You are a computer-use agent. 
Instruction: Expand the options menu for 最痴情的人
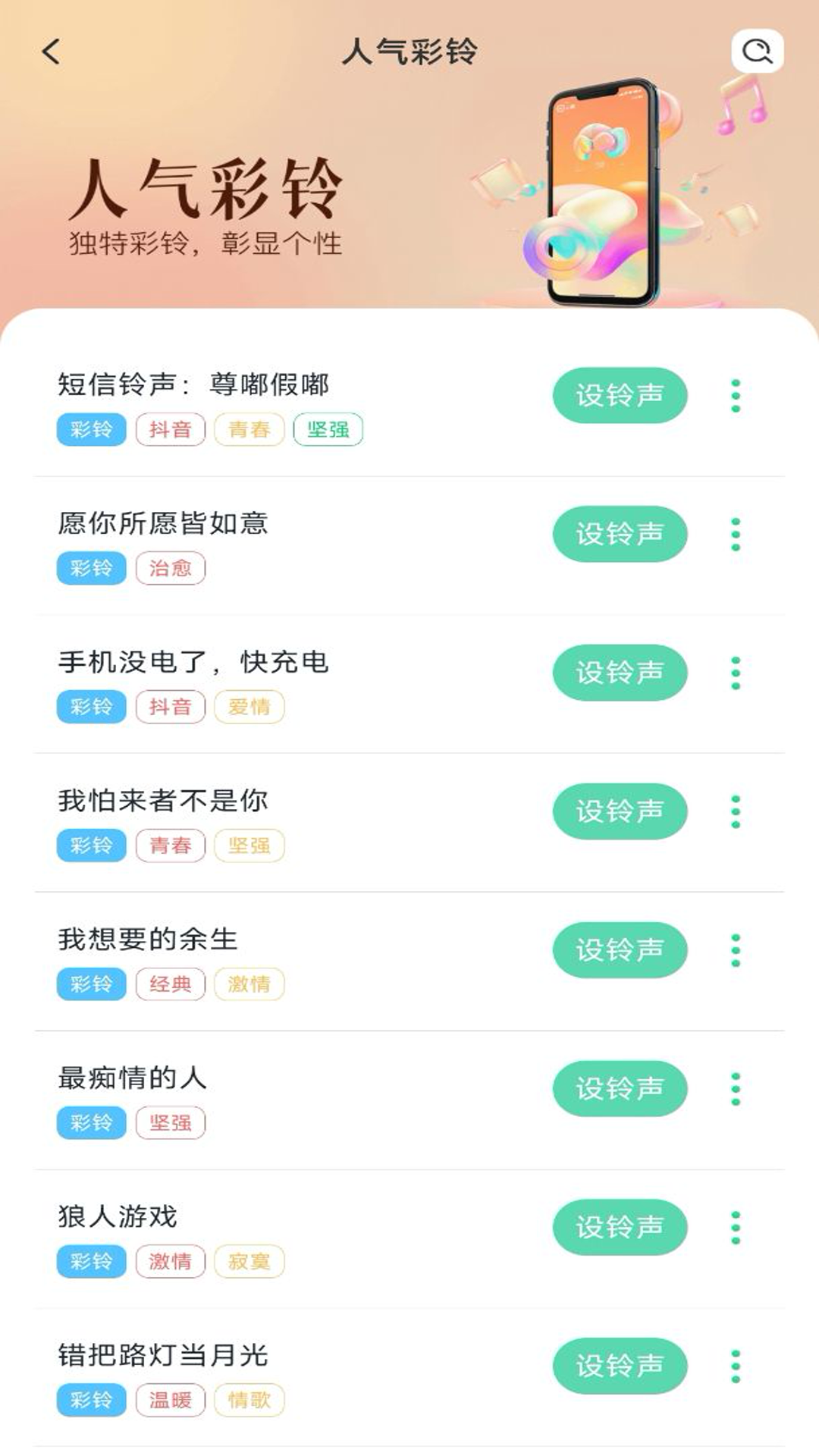point(733,1088)
